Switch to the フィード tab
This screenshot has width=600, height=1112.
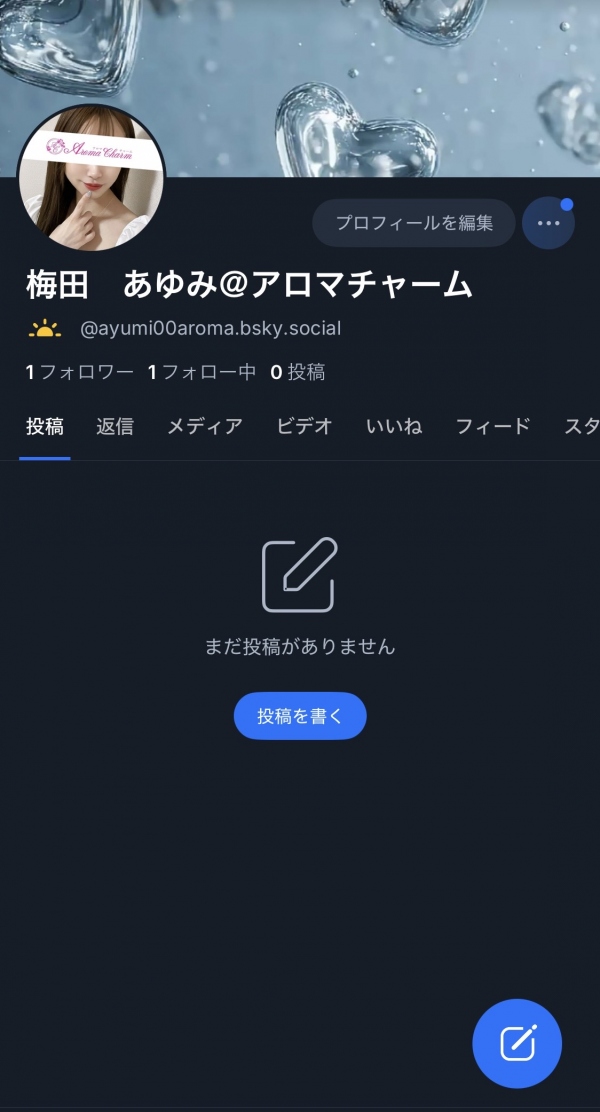[492, 427]
